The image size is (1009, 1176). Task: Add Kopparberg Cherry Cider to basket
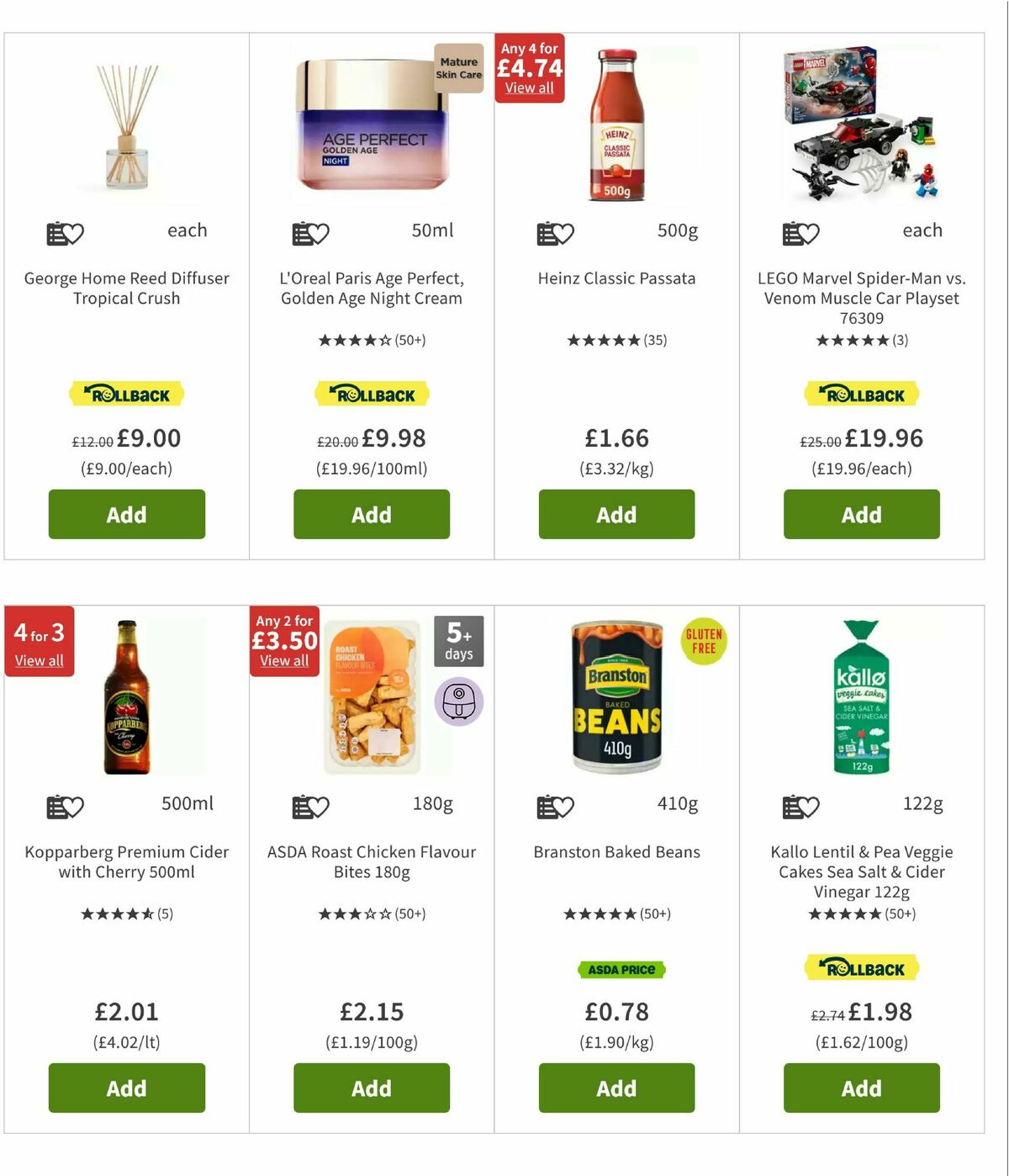126,1088
